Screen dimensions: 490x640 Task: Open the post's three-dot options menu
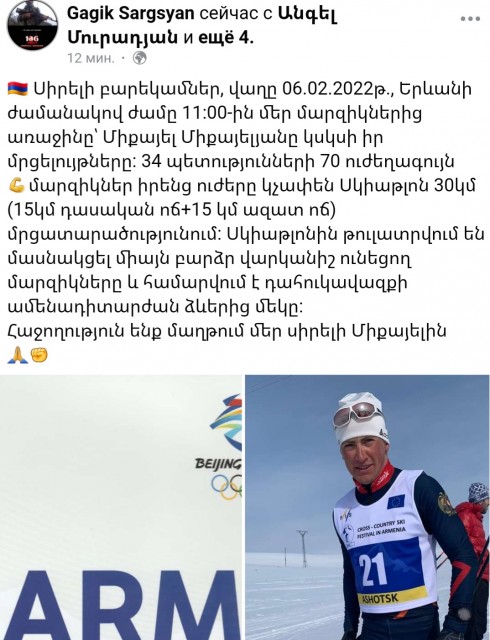pyautogui.click(x=470, y=19)
